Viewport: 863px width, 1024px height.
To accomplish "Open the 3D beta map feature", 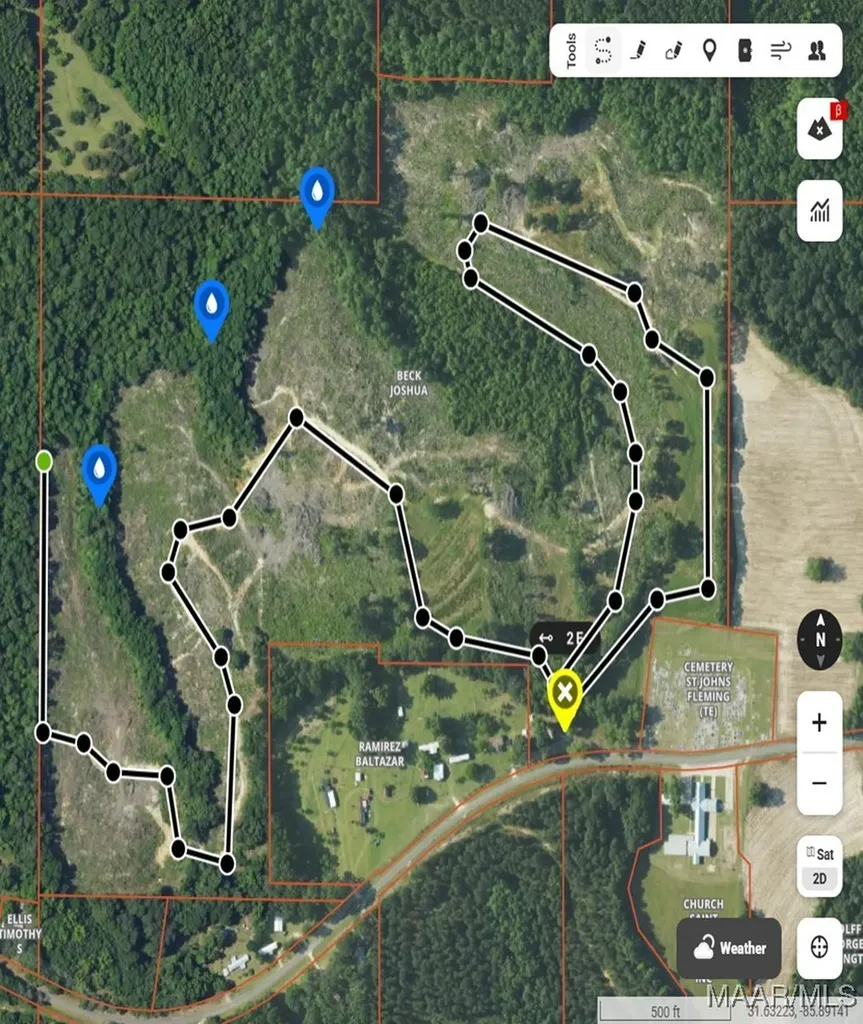I will (x=818, y=130).
